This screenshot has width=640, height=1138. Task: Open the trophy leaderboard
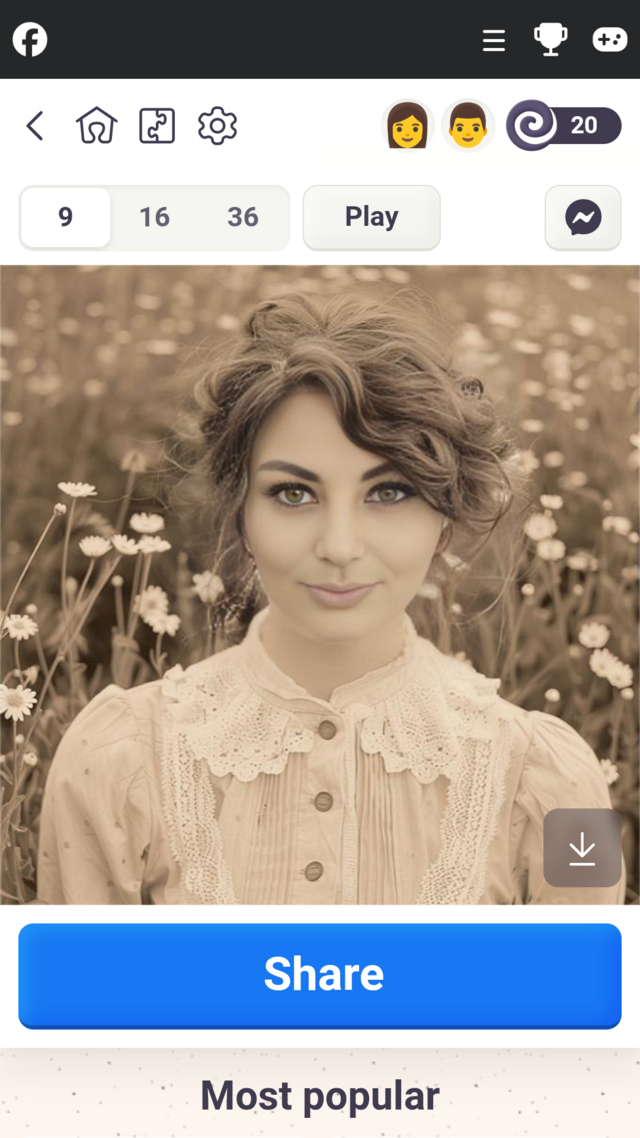coord(550,39)
